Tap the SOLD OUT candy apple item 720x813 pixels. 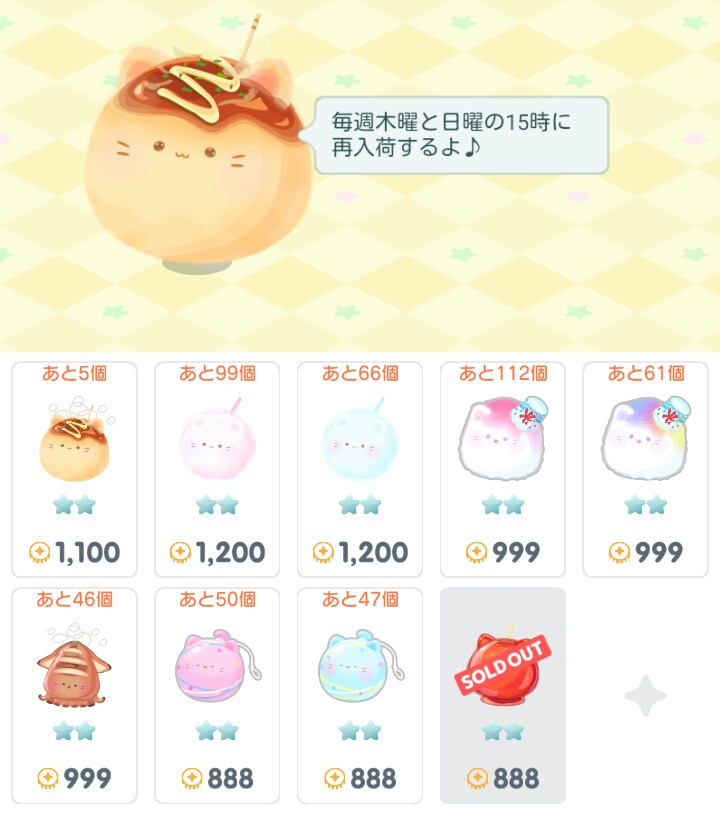coord(503,695)
